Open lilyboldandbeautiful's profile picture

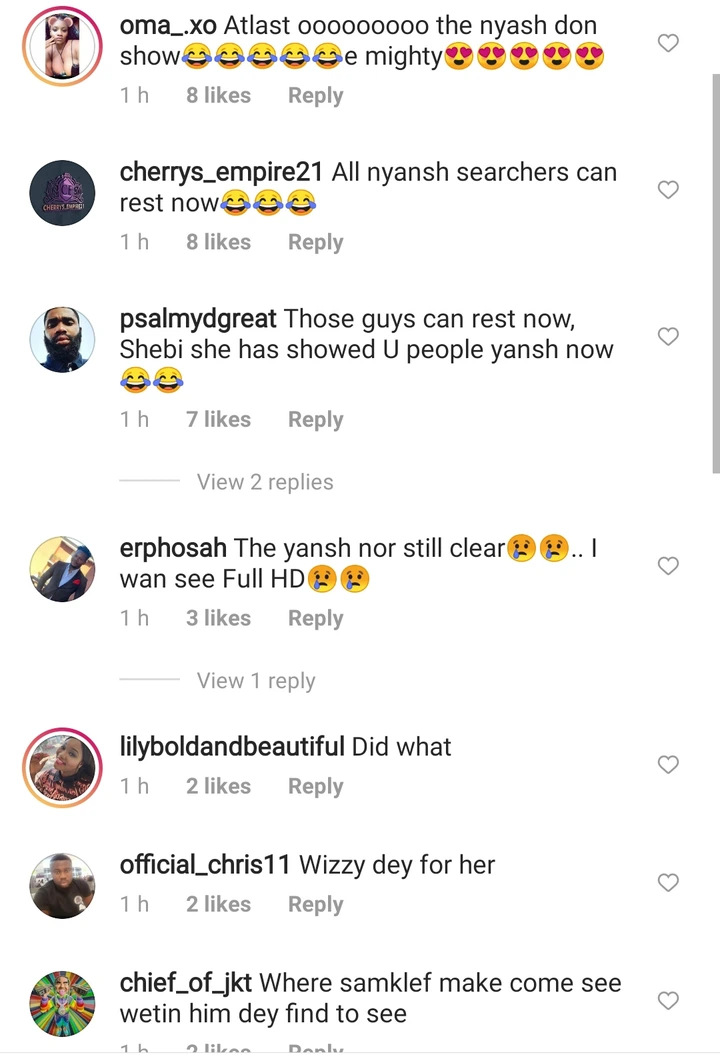[x=62, y=768]
